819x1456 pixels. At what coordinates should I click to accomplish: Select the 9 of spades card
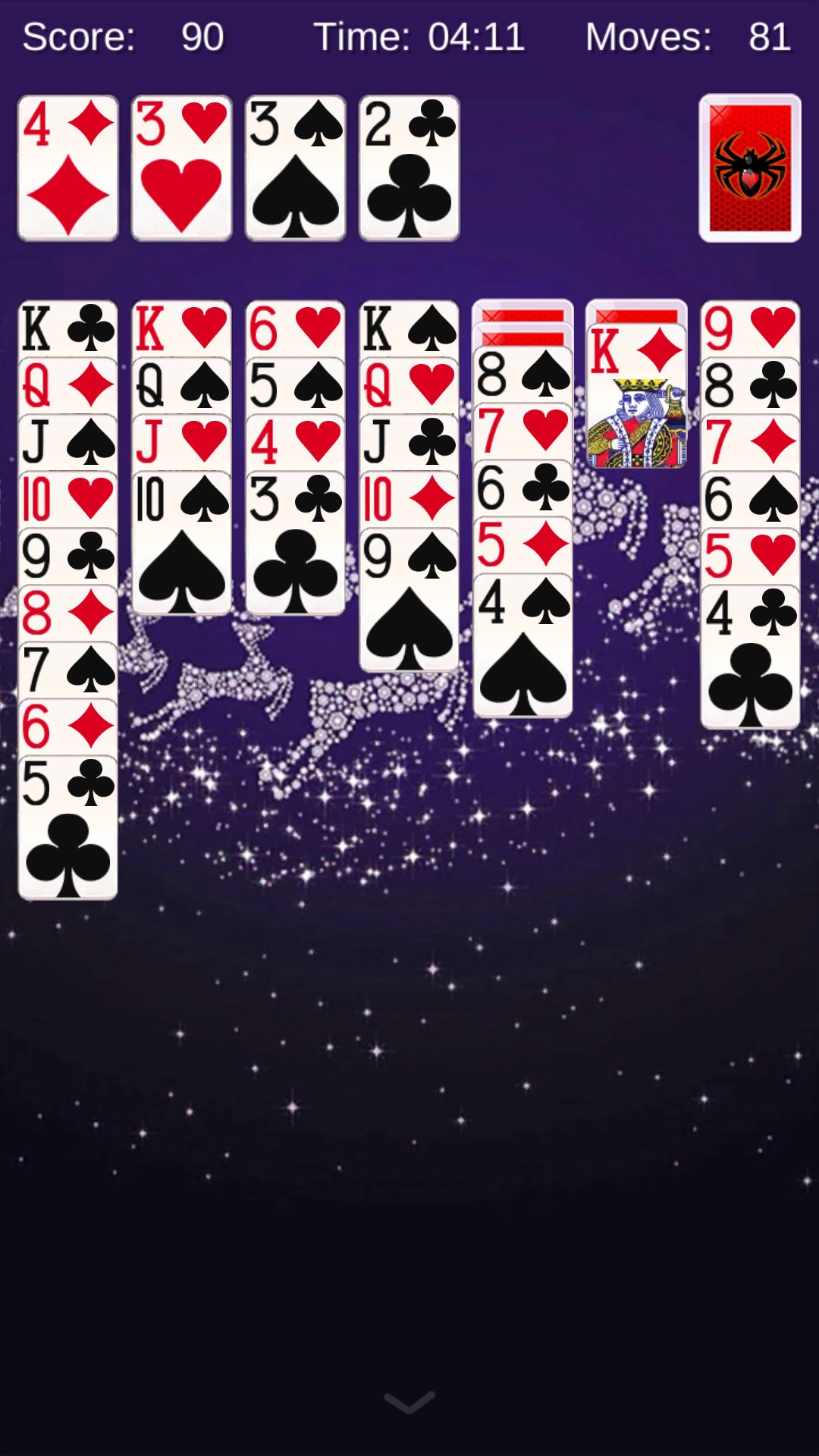409,603
